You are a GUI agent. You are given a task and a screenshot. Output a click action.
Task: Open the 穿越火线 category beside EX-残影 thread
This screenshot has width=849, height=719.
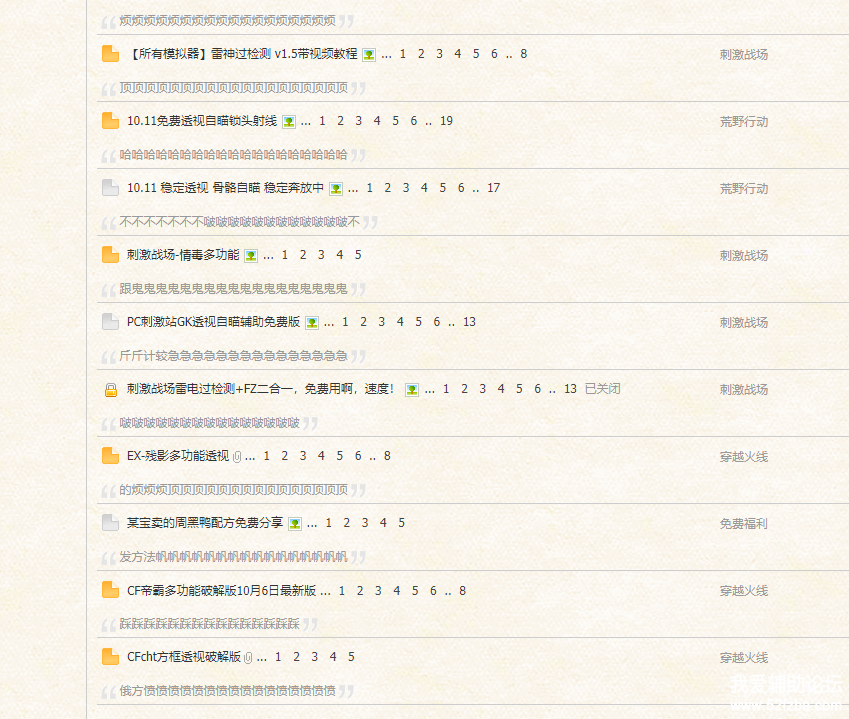point(744,457)
